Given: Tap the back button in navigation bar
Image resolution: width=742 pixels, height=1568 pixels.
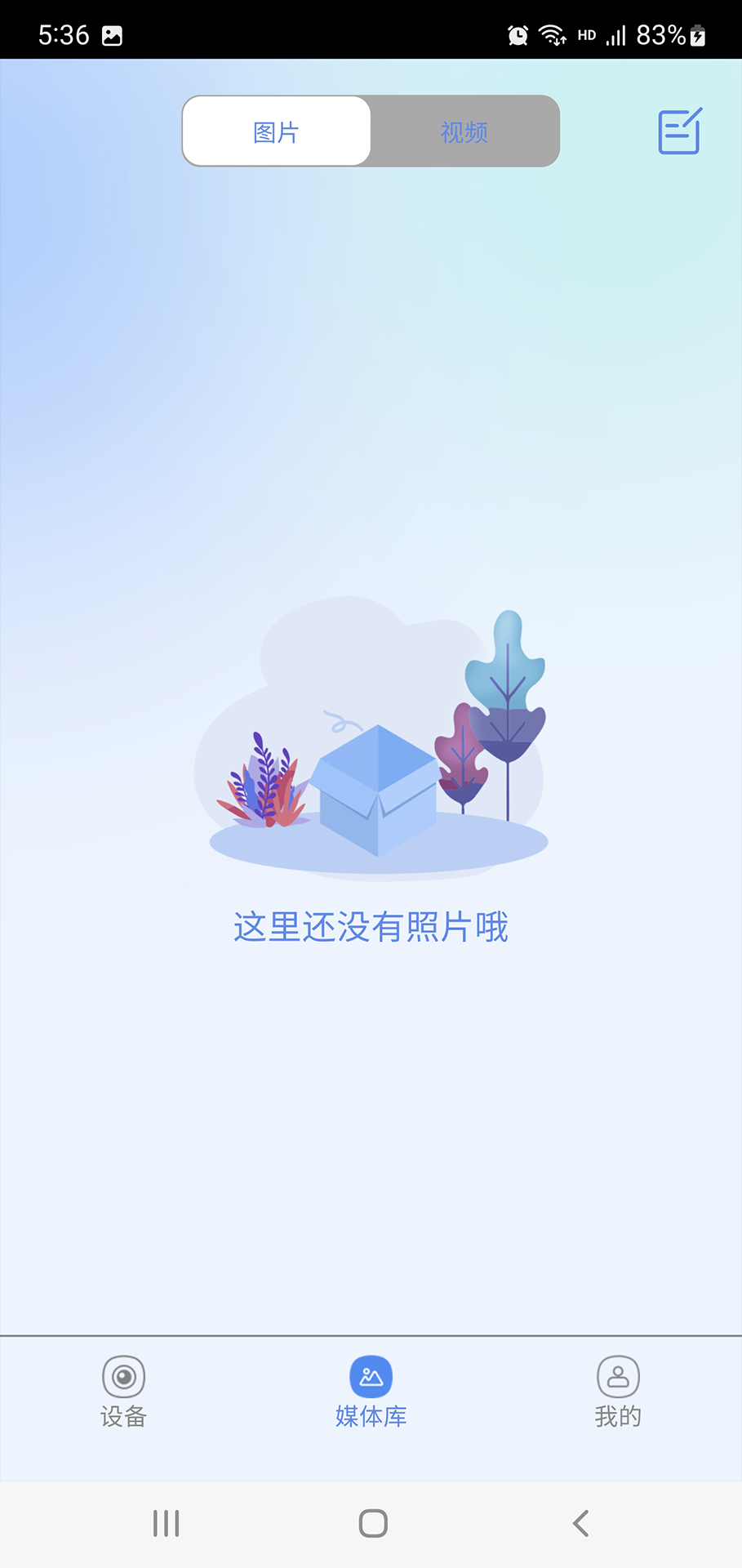Looking at the screenshot, I should [580, 1522].
